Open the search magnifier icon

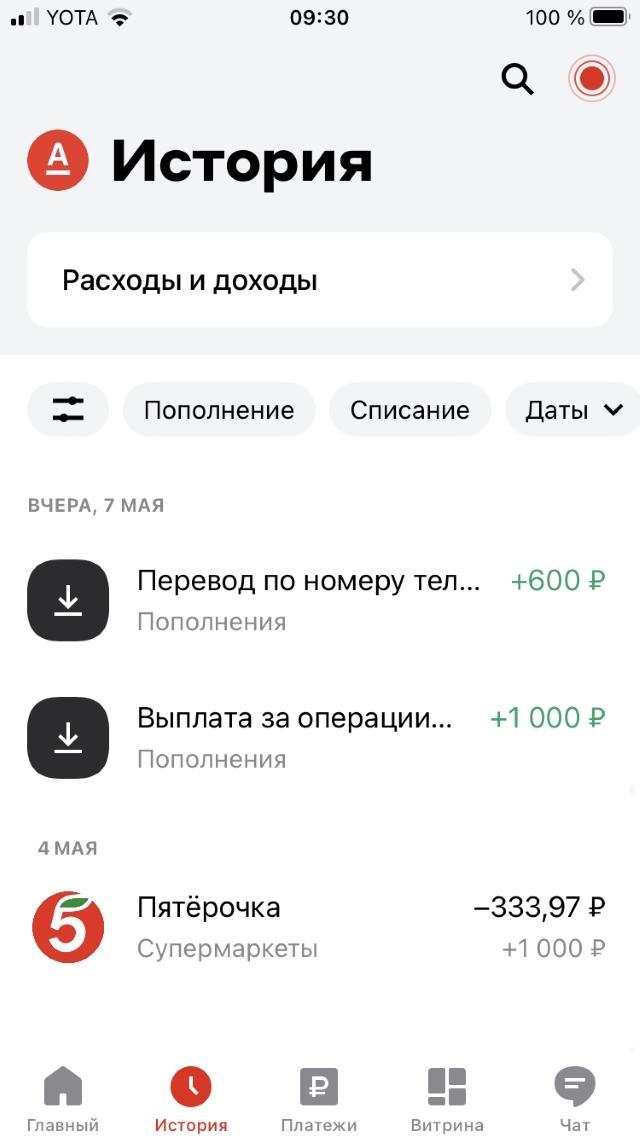point(517,78)
